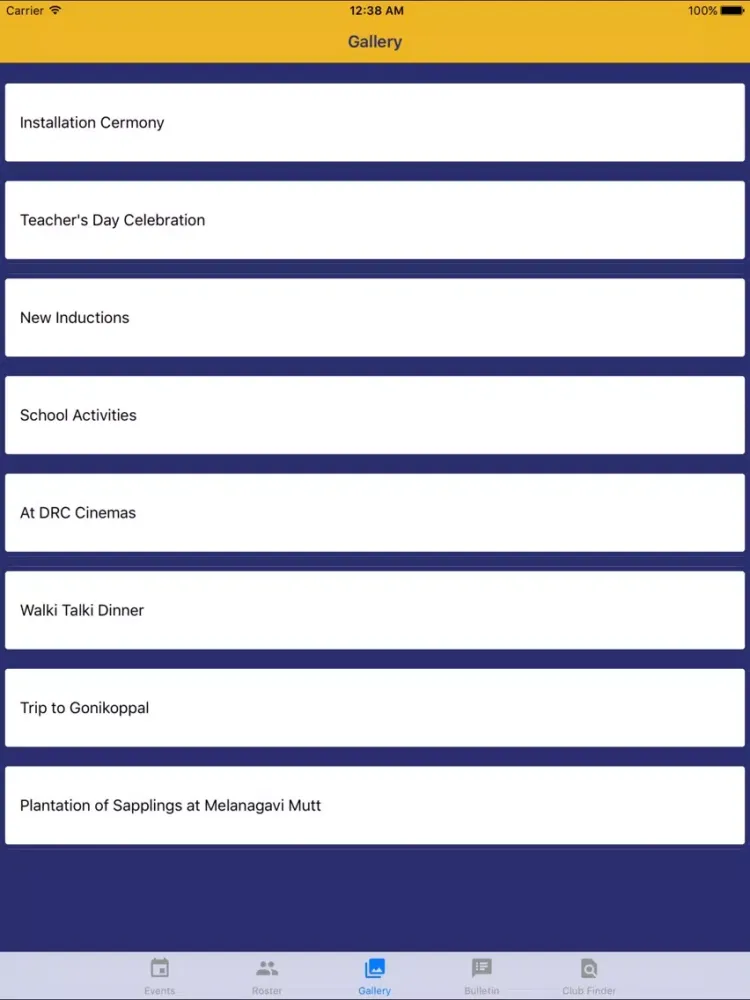Open the Club Finder tab

(589, 975)
